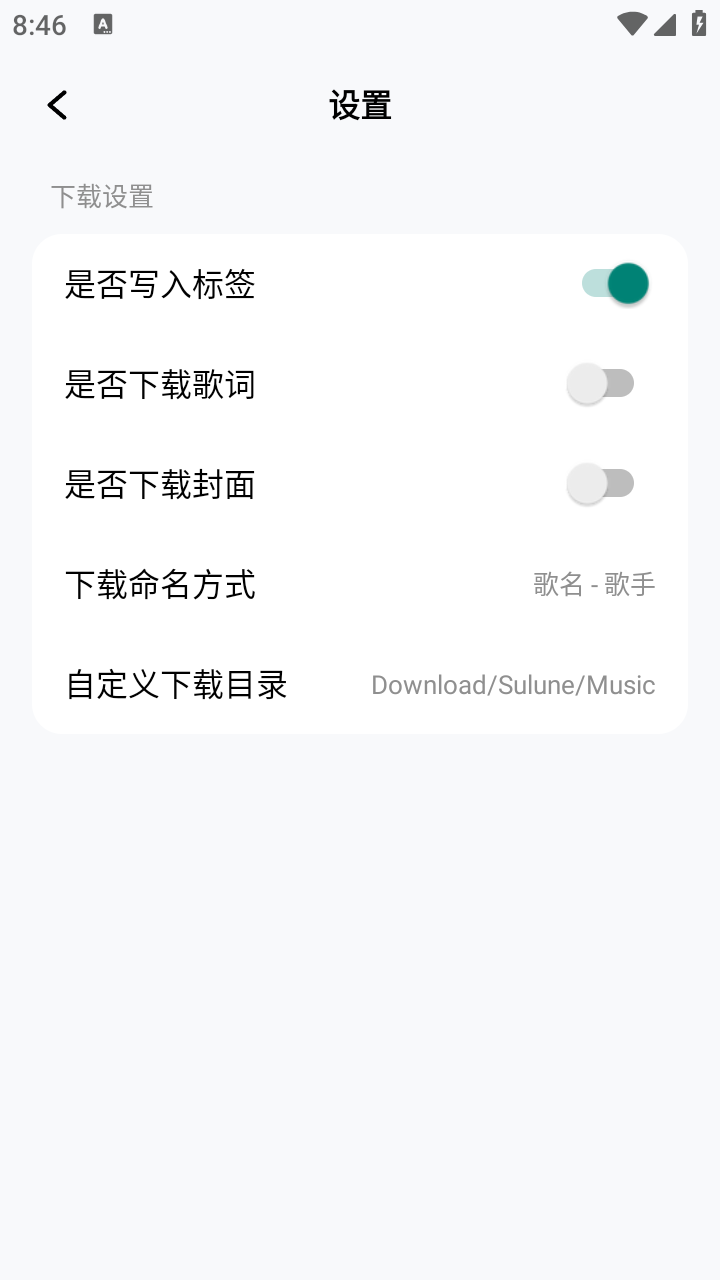
Task: Click the back arrow icon
Action: (56, 104)
